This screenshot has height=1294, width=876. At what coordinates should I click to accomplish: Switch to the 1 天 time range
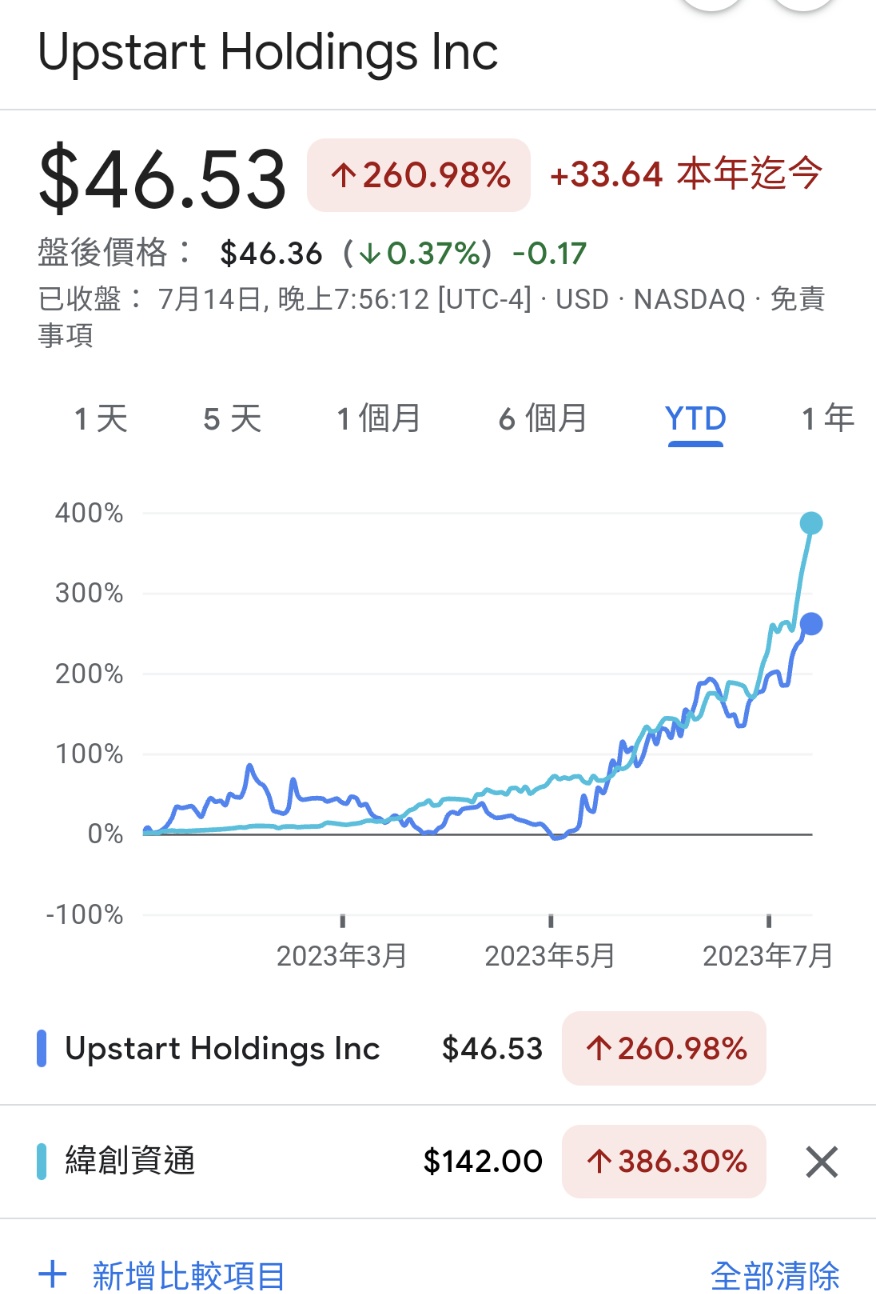101,418
